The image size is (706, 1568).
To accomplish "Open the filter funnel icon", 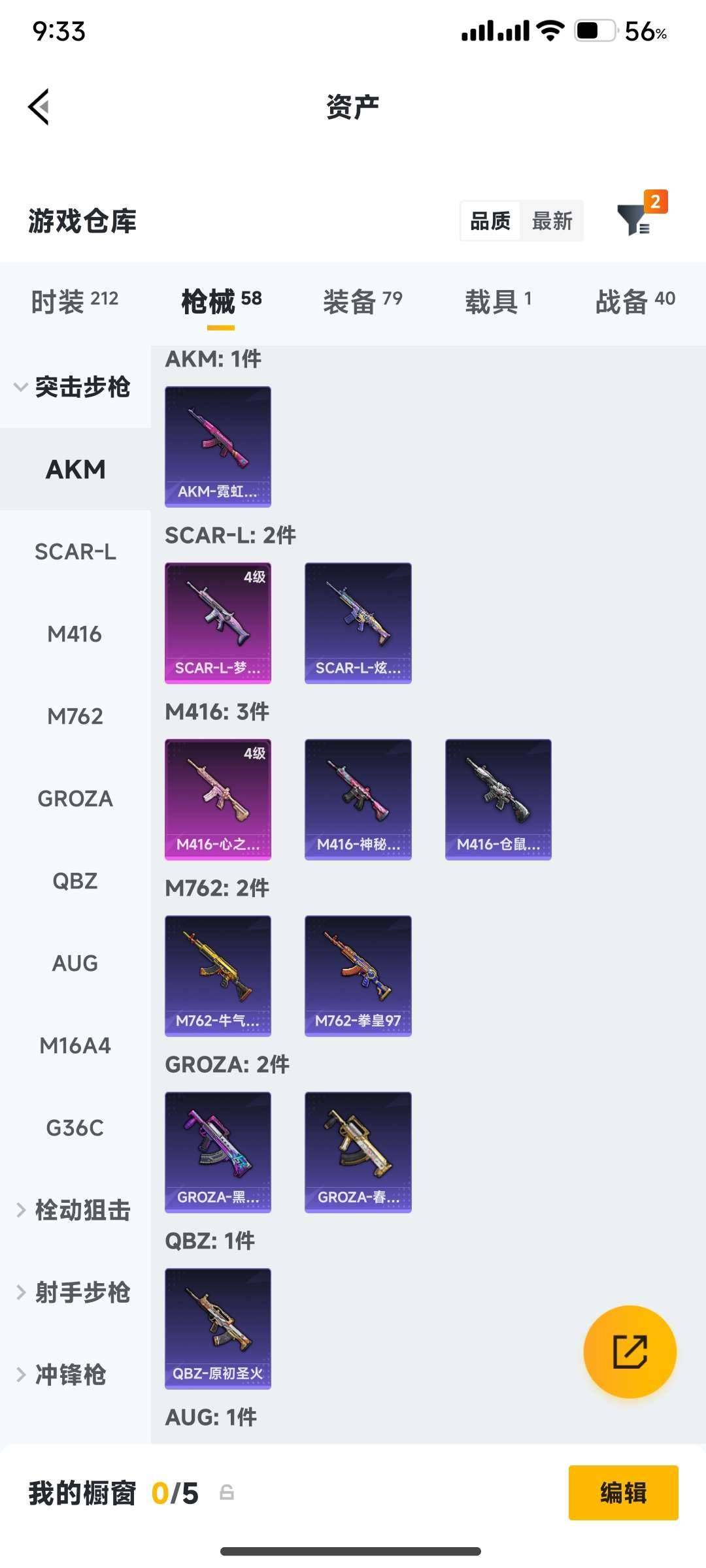I will [x=634, y=220].
